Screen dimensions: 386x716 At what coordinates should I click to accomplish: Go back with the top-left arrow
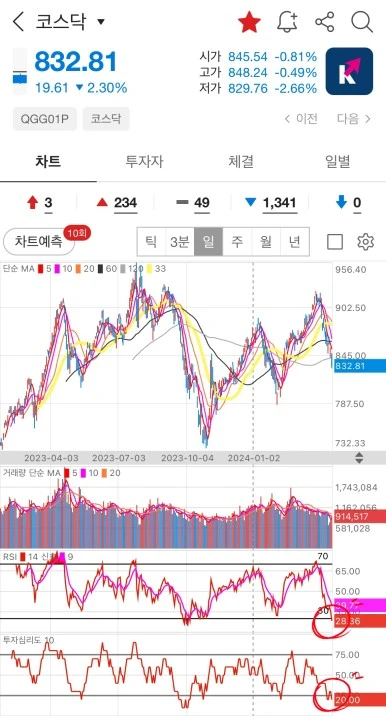(18, 22)
